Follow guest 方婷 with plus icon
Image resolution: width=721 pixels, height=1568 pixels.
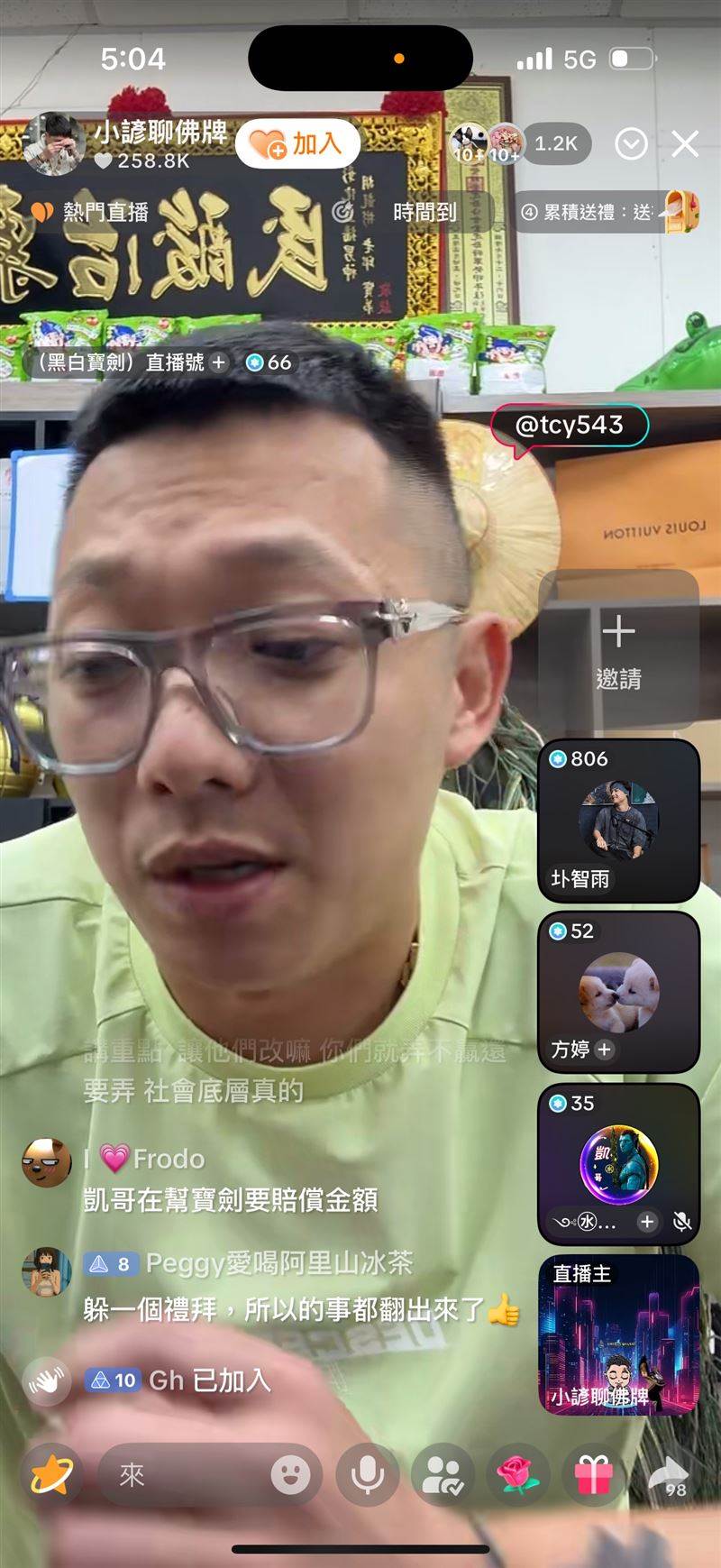pyautogui.click(x=605, y=1050)
